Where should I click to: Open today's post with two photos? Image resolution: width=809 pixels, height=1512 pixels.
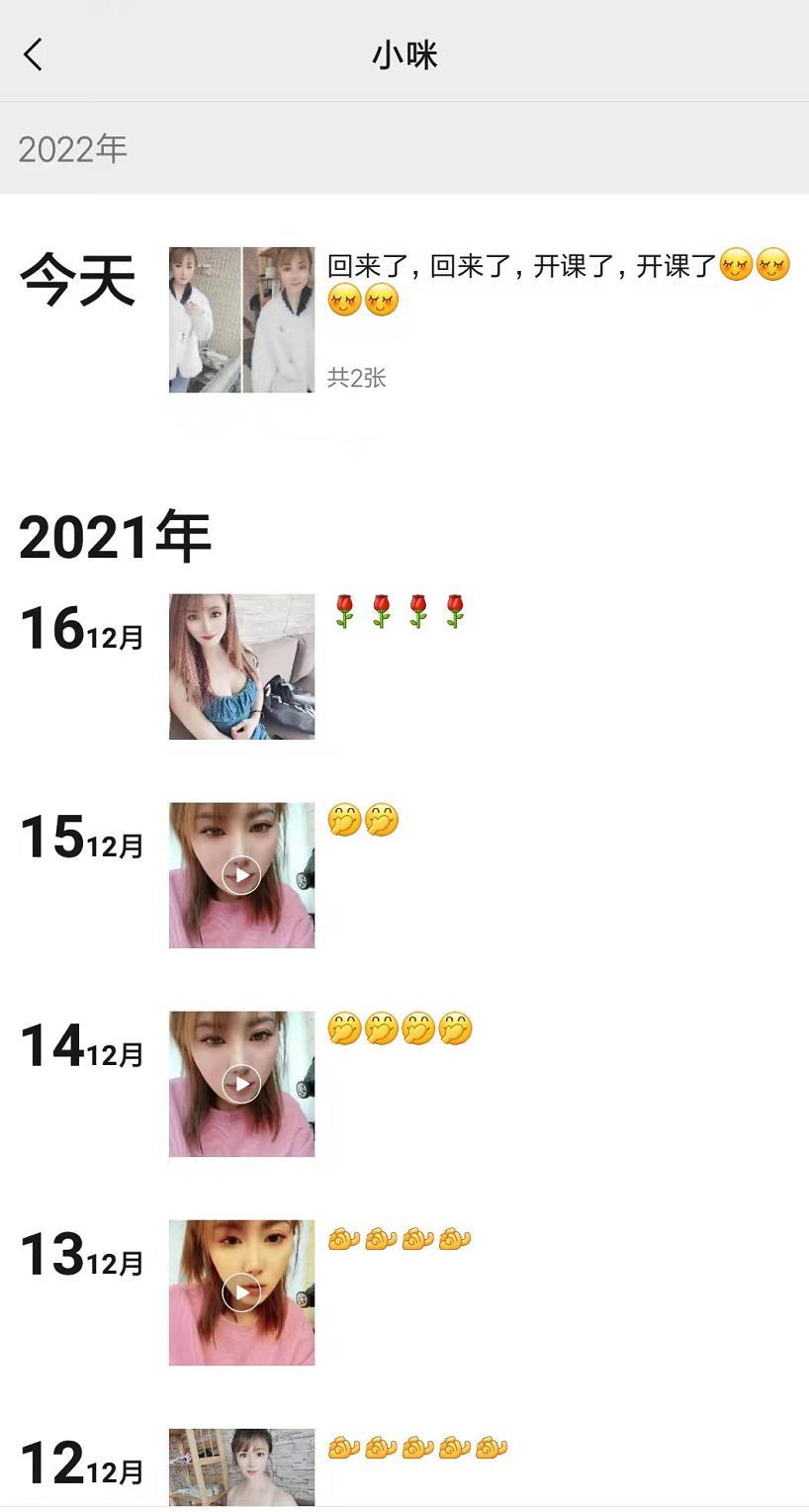[242, 319]
